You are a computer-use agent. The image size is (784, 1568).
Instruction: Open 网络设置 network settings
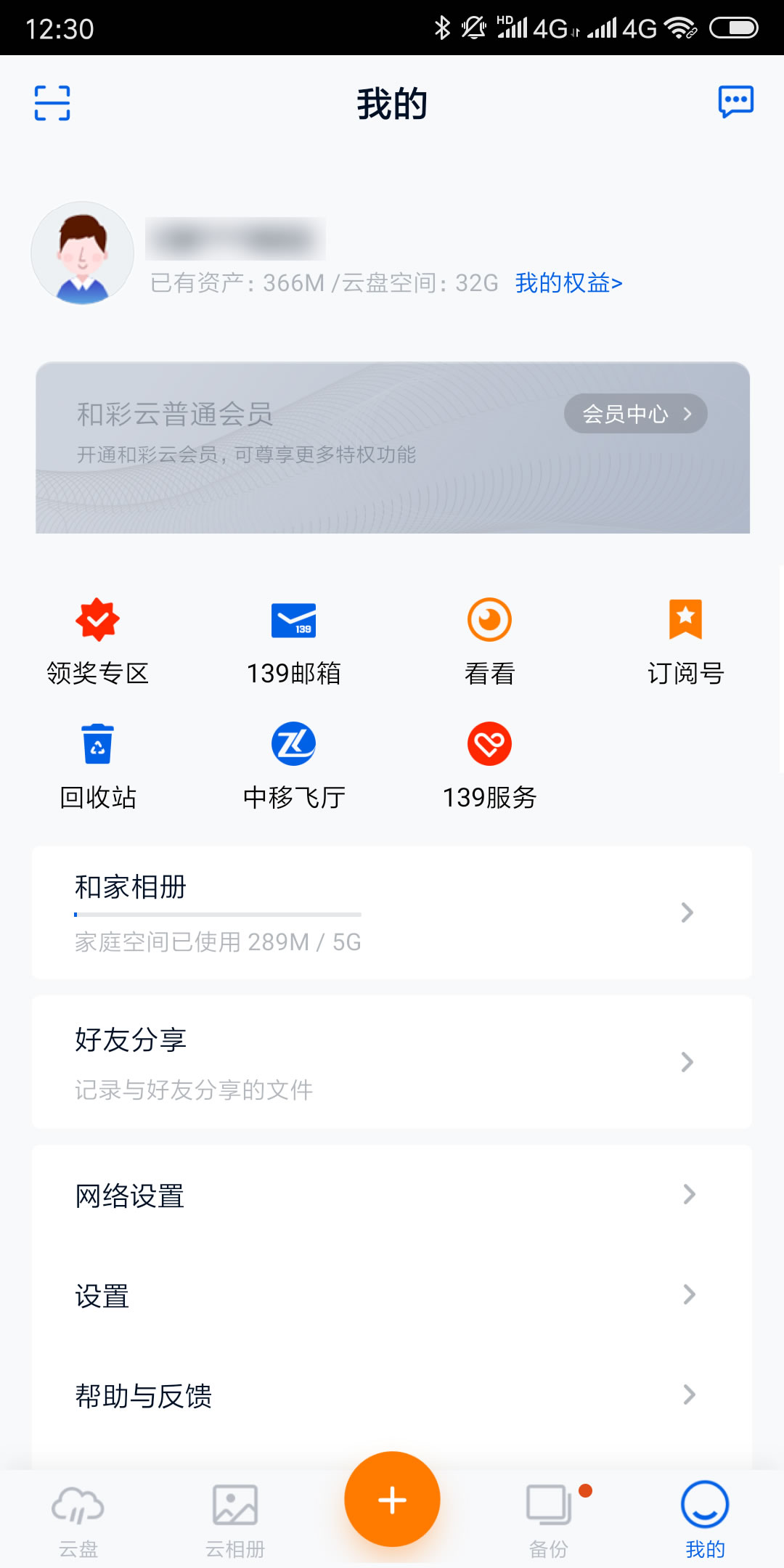(x=392, y=1194)
